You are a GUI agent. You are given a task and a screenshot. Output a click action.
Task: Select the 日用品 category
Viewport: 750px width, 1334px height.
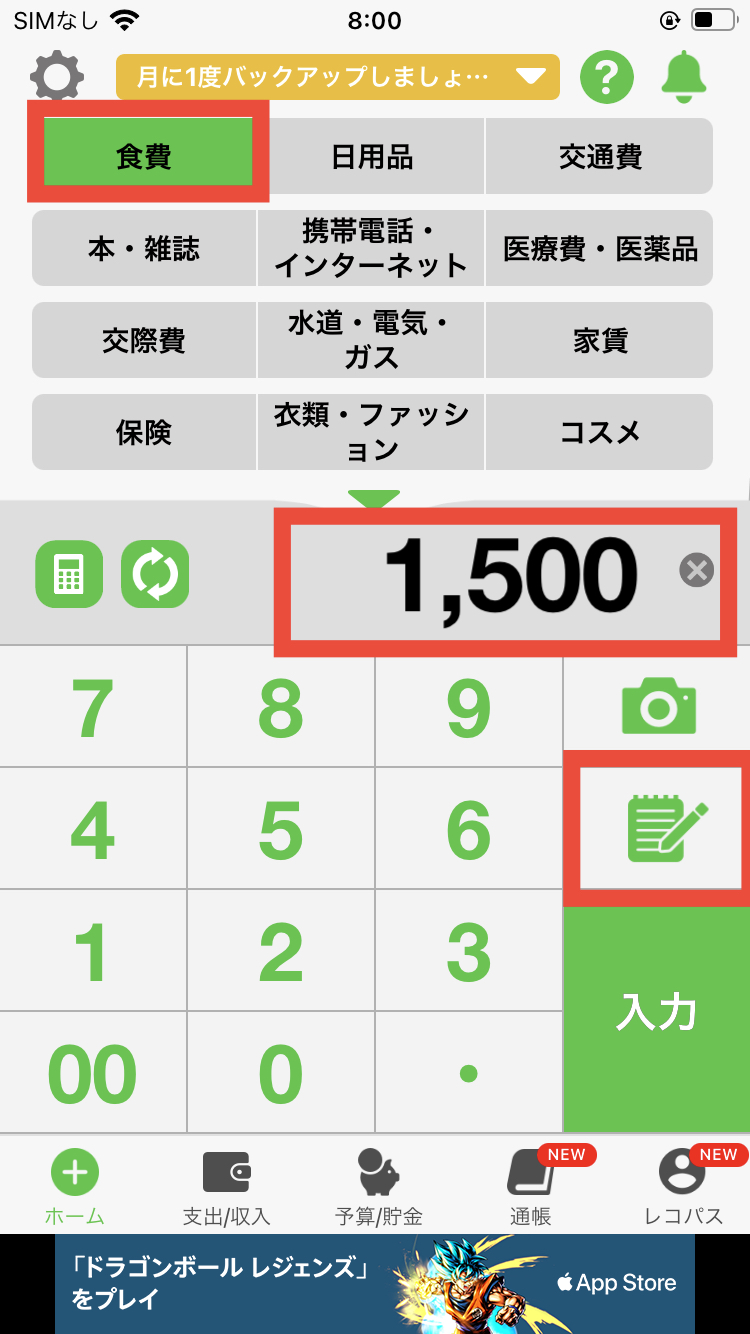coord(372,157)
